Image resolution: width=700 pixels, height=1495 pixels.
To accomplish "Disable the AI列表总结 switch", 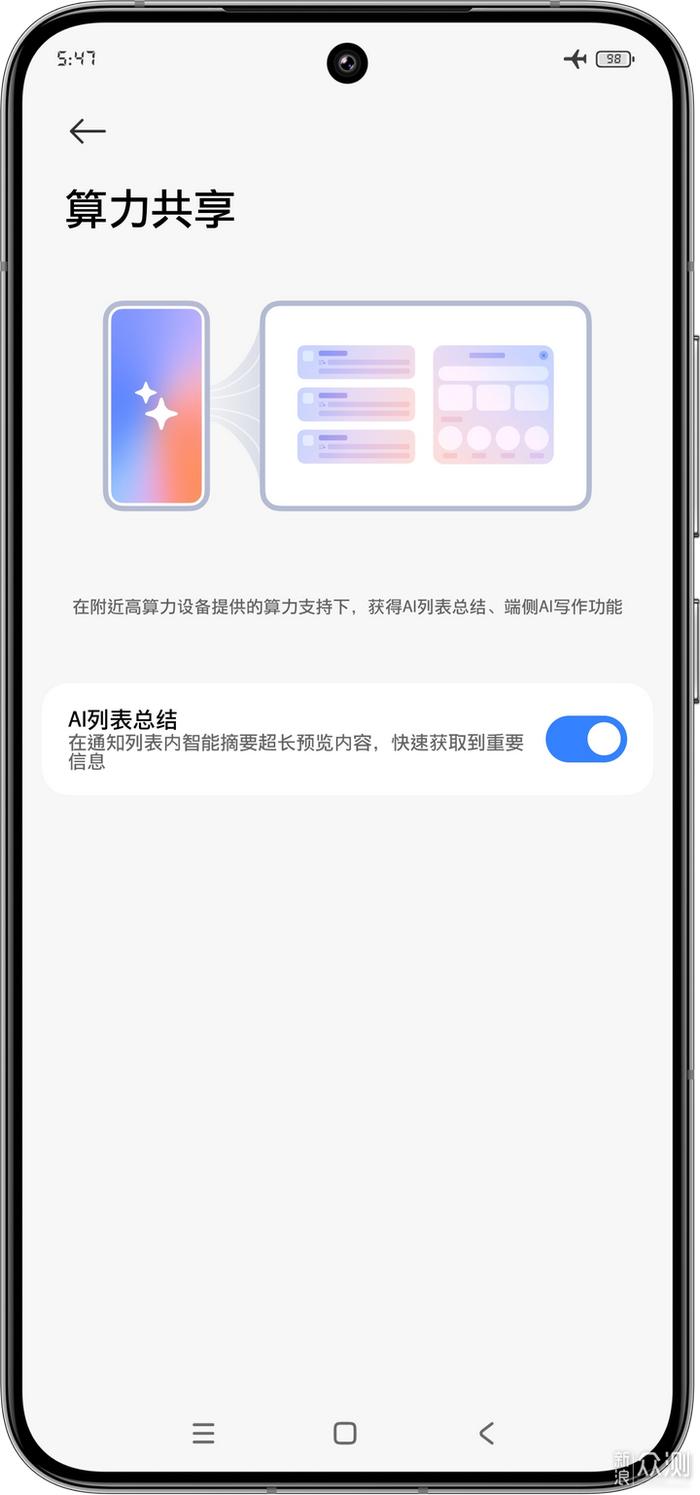I will (586, 740).
